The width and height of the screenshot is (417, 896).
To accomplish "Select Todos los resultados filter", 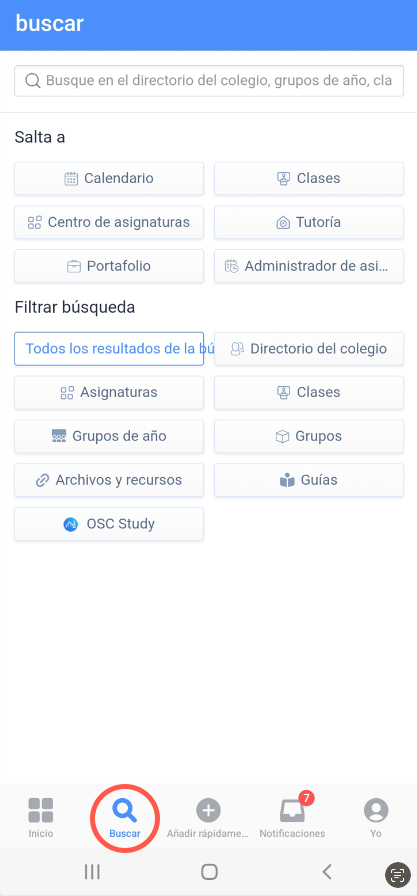I will pos(109,349).
